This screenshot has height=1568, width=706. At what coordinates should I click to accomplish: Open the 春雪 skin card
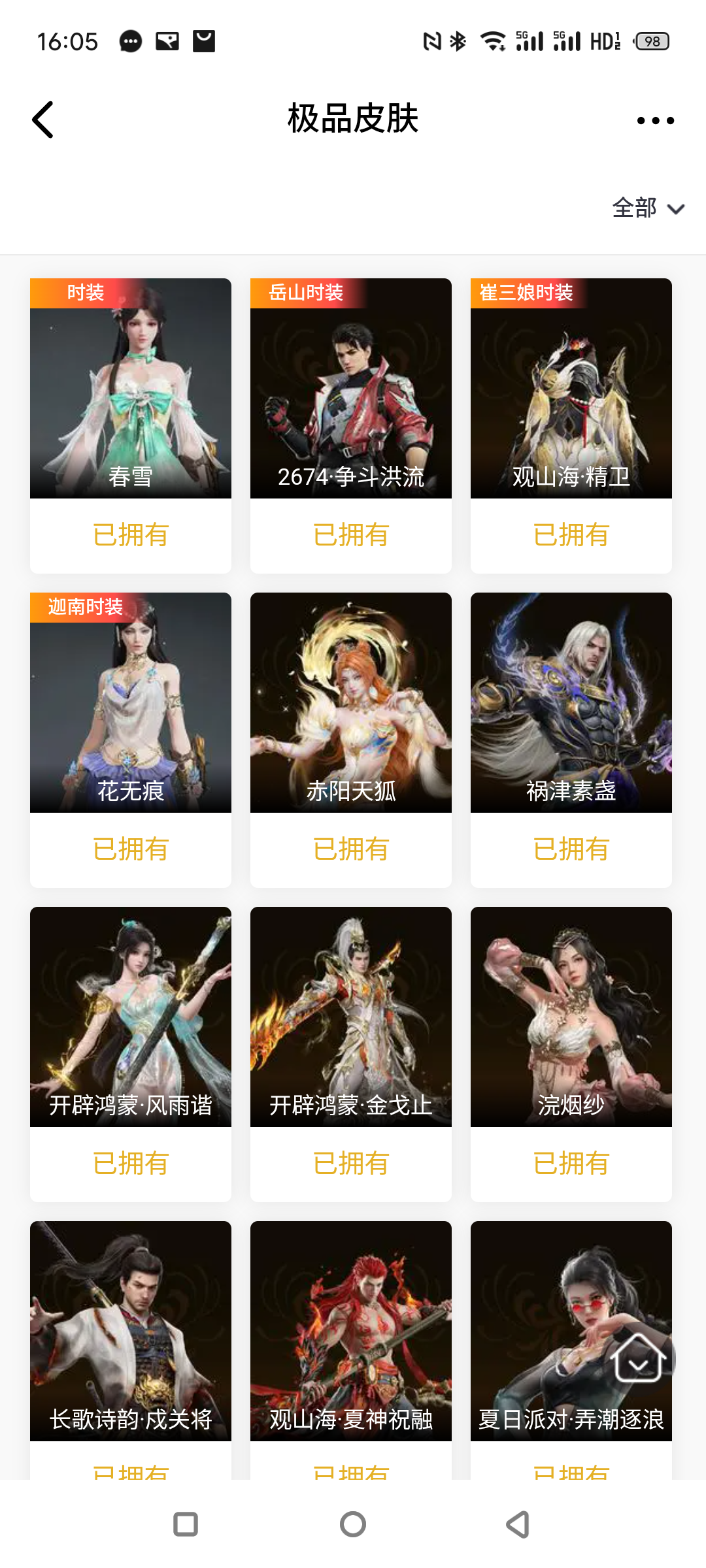click(x=131, y=389)
